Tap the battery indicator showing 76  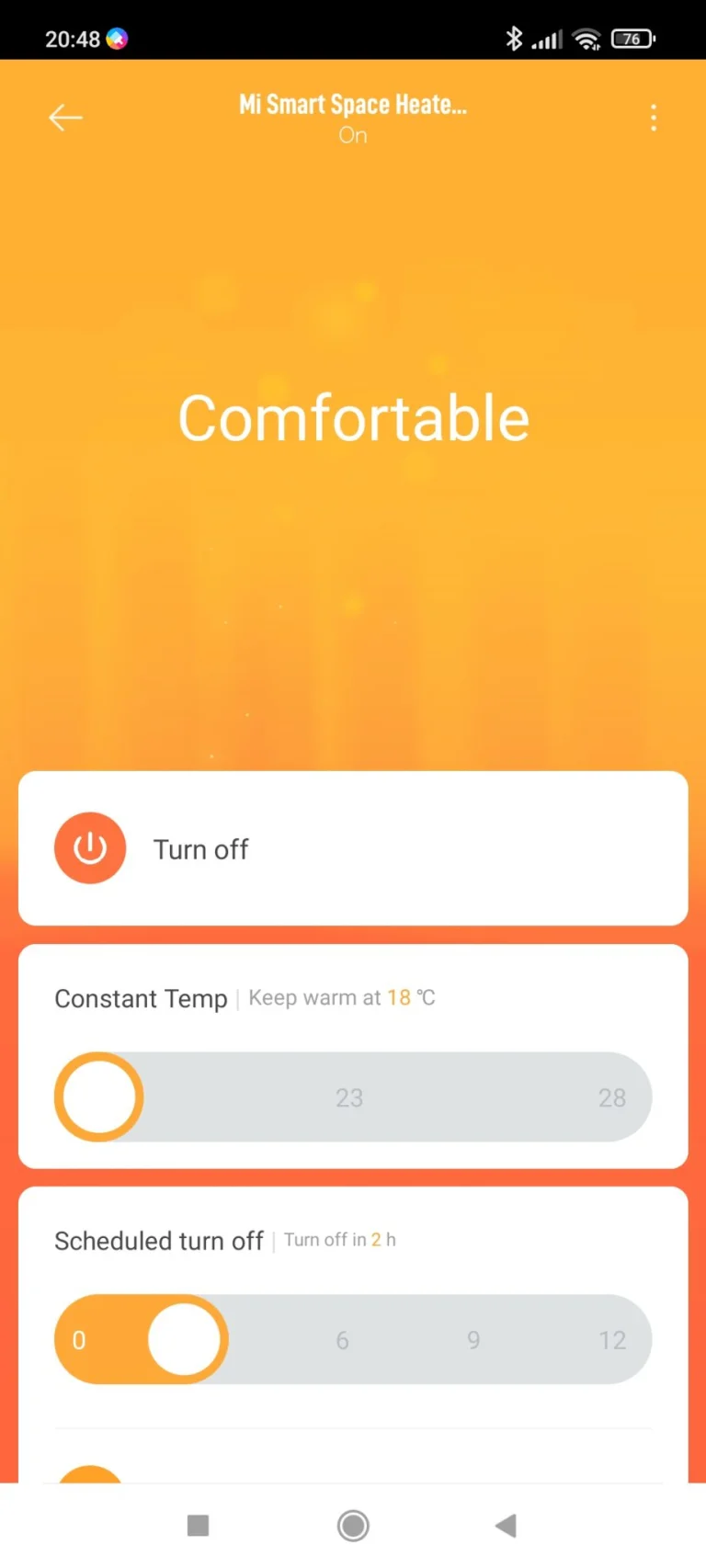pyautogui.click(x=633, y=39)
